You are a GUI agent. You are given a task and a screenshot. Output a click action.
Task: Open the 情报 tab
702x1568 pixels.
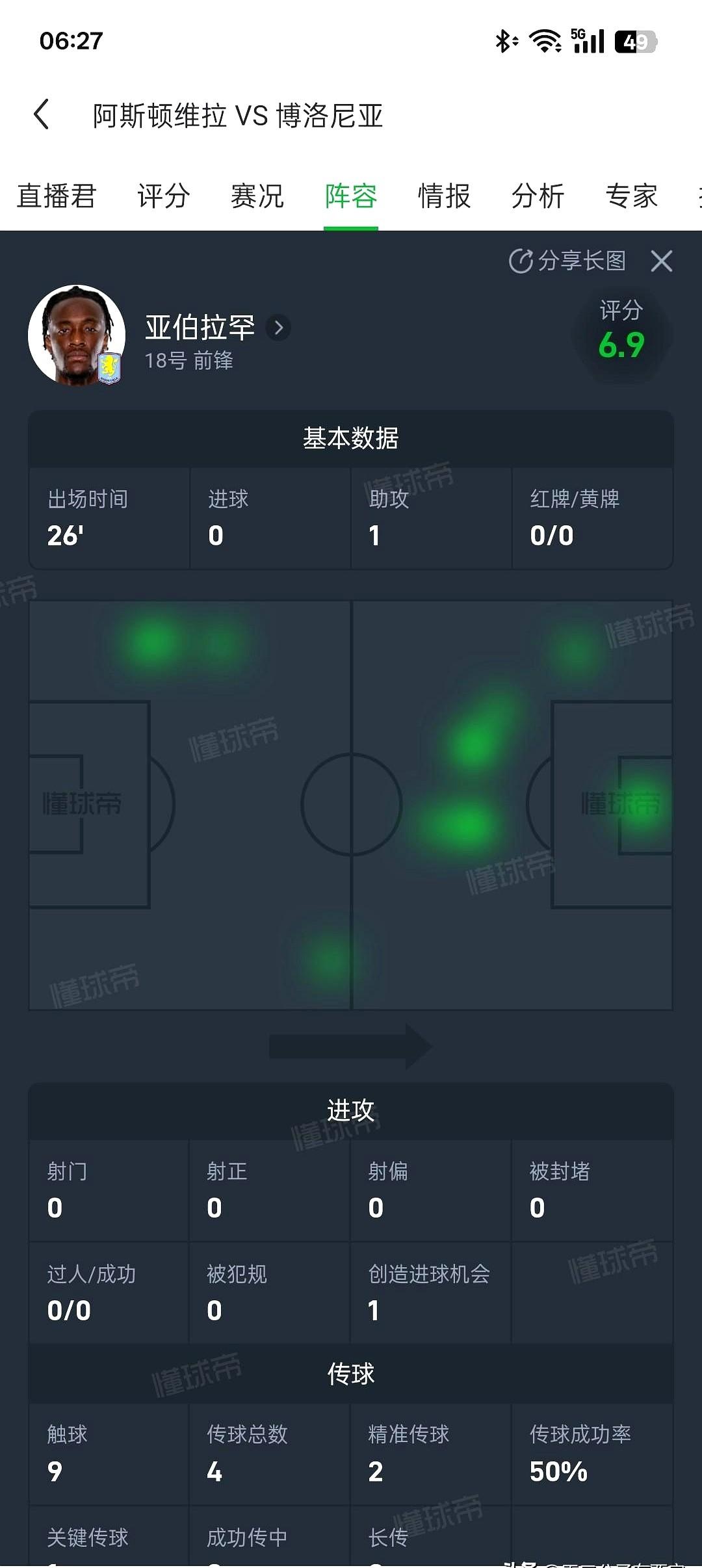pyautogui.click(x=443, y=195)
